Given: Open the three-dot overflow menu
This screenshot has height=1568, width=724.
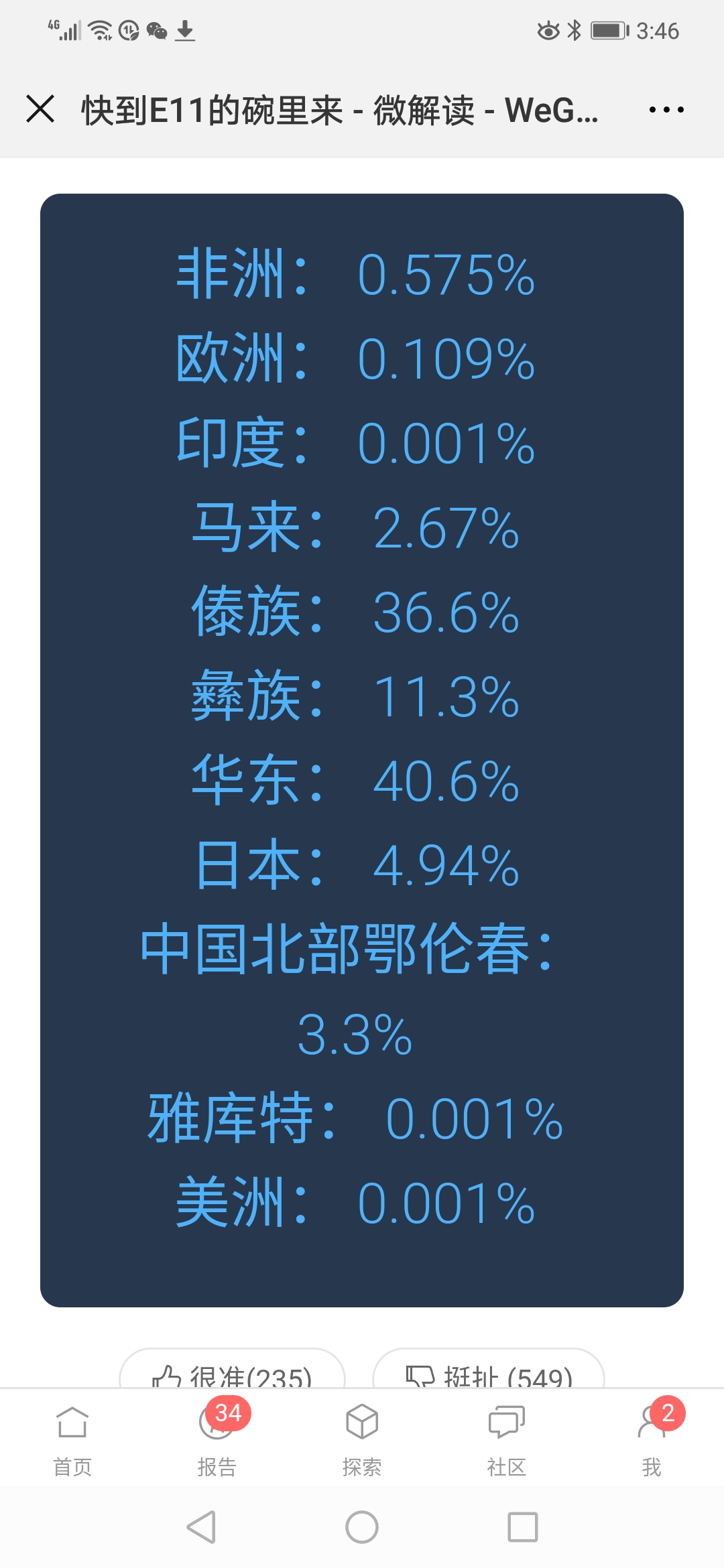Looking at the screenshot, I should point(666,109).
